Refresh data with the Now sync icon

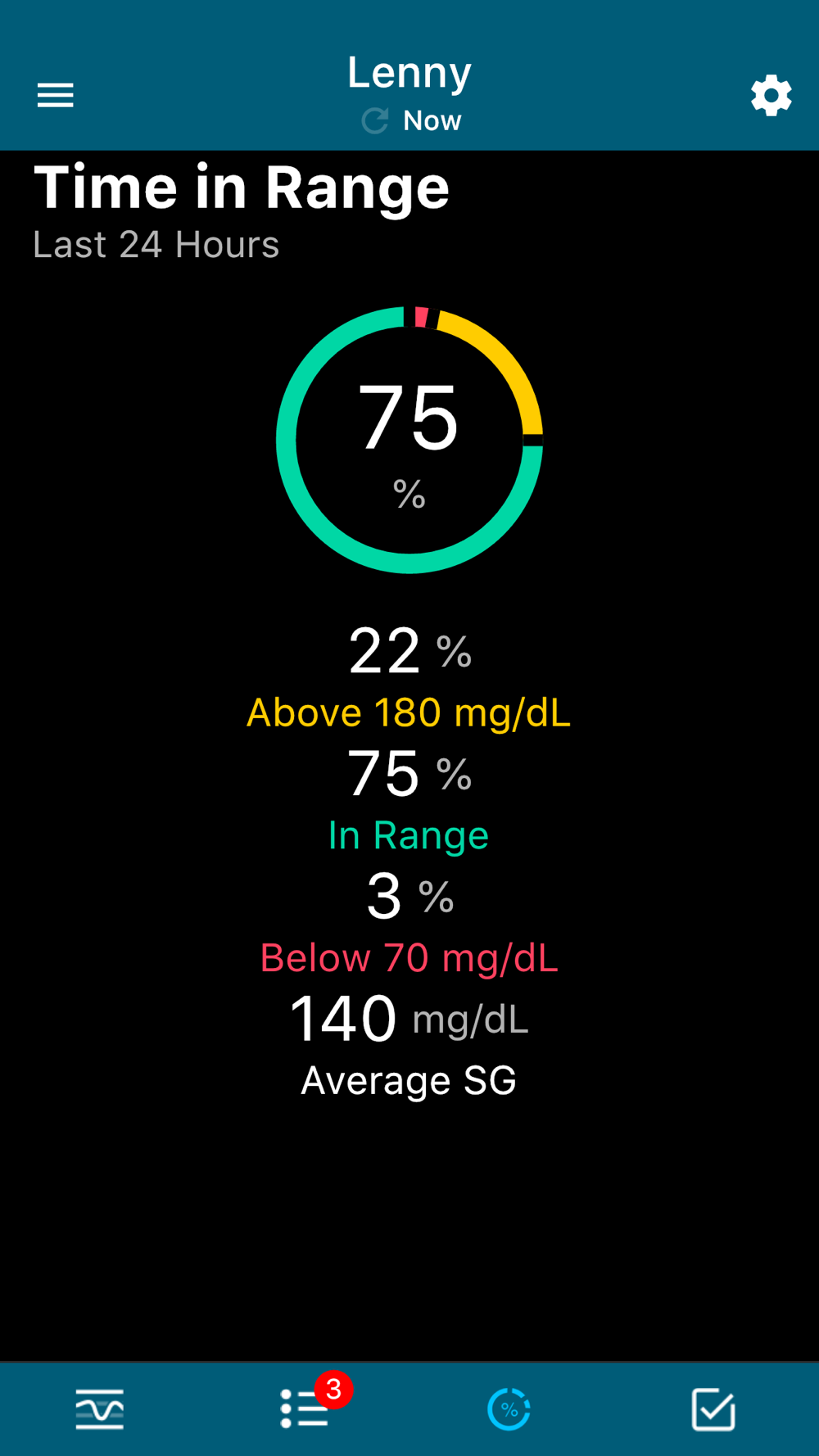click(x=375, y=121)
